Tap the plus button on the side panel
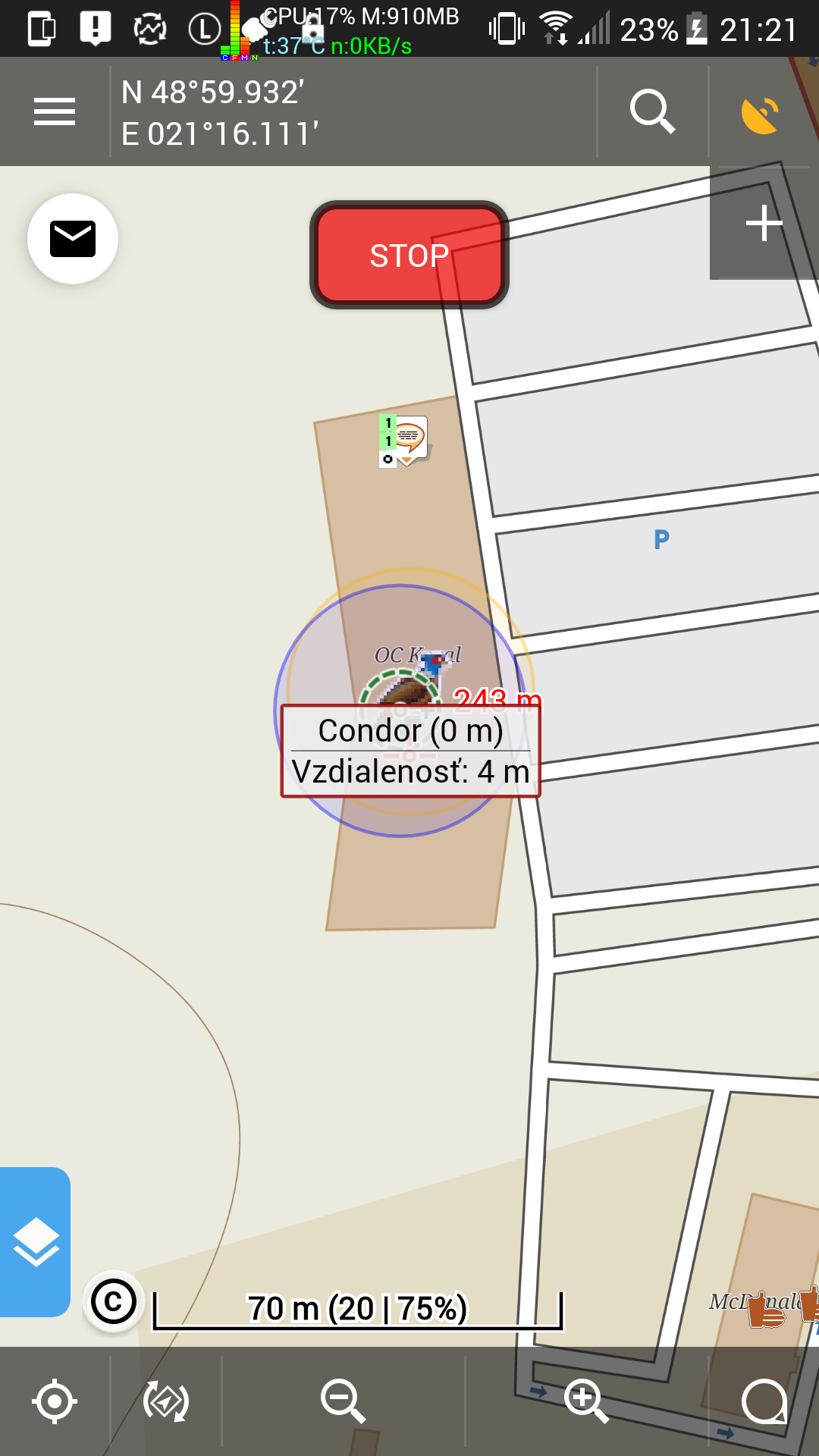The height and width of the screenshot is (1456, 819). point(764,224)
